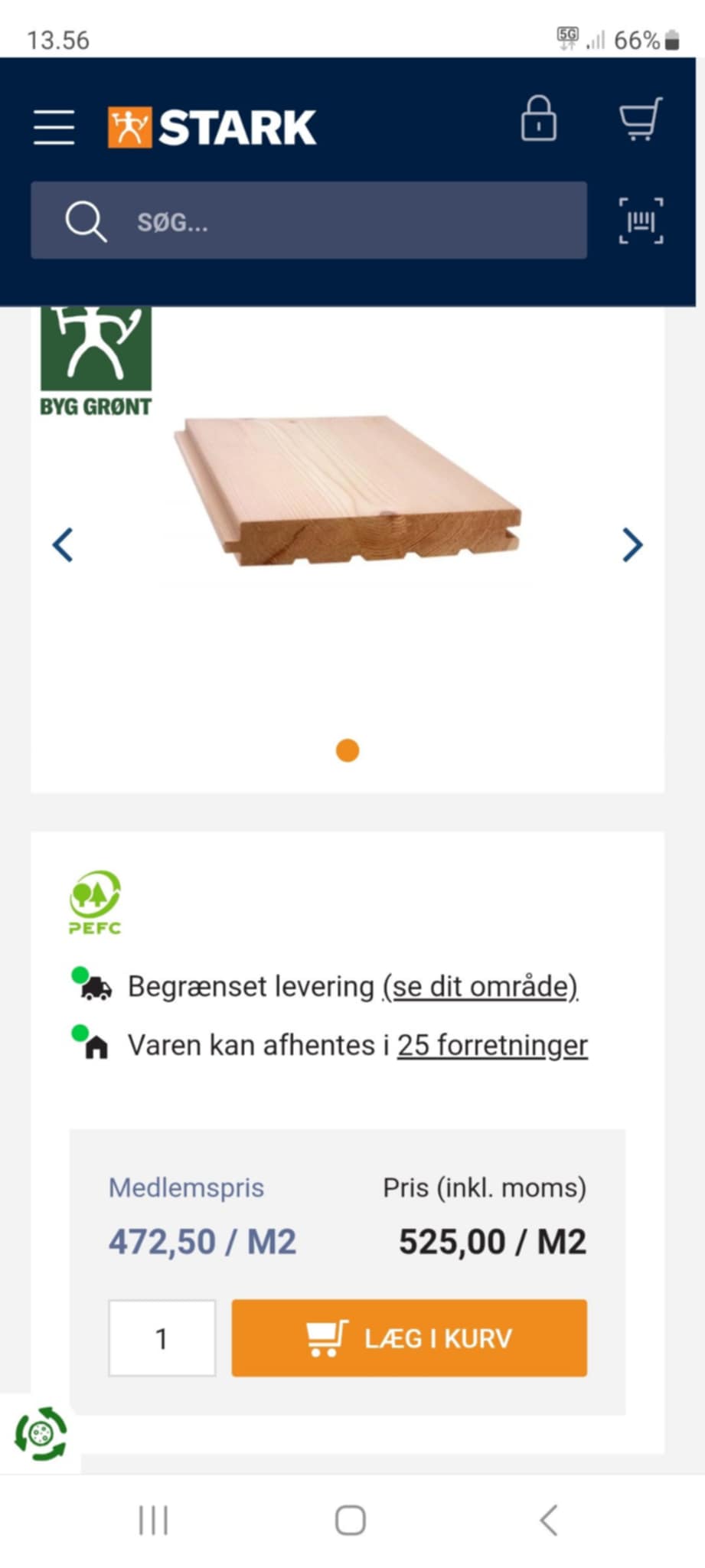Viewport: 705px width, 1568px height.
Task: Click the search magnifier icon
Action: click(x=86, y=222)
